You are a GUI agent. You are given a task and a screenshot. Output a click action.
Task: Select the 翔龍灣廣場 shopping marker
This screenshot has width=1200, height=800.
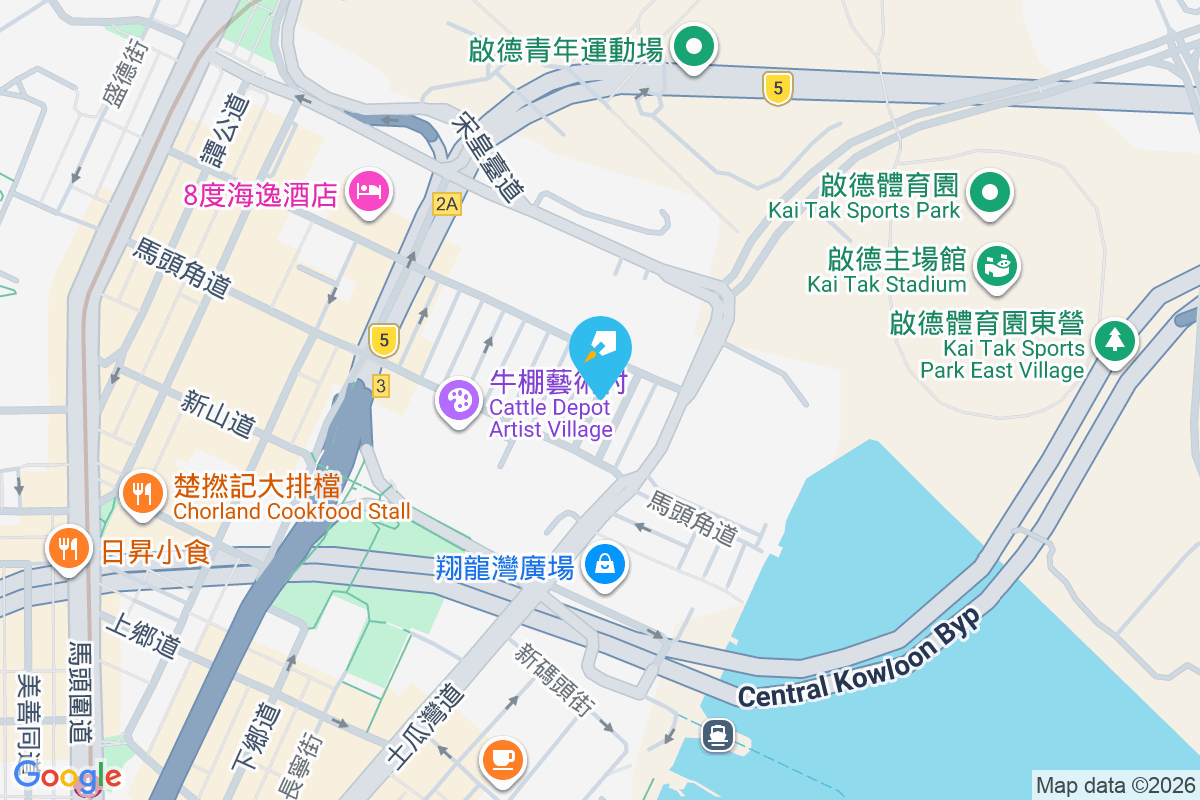(605, 564)
